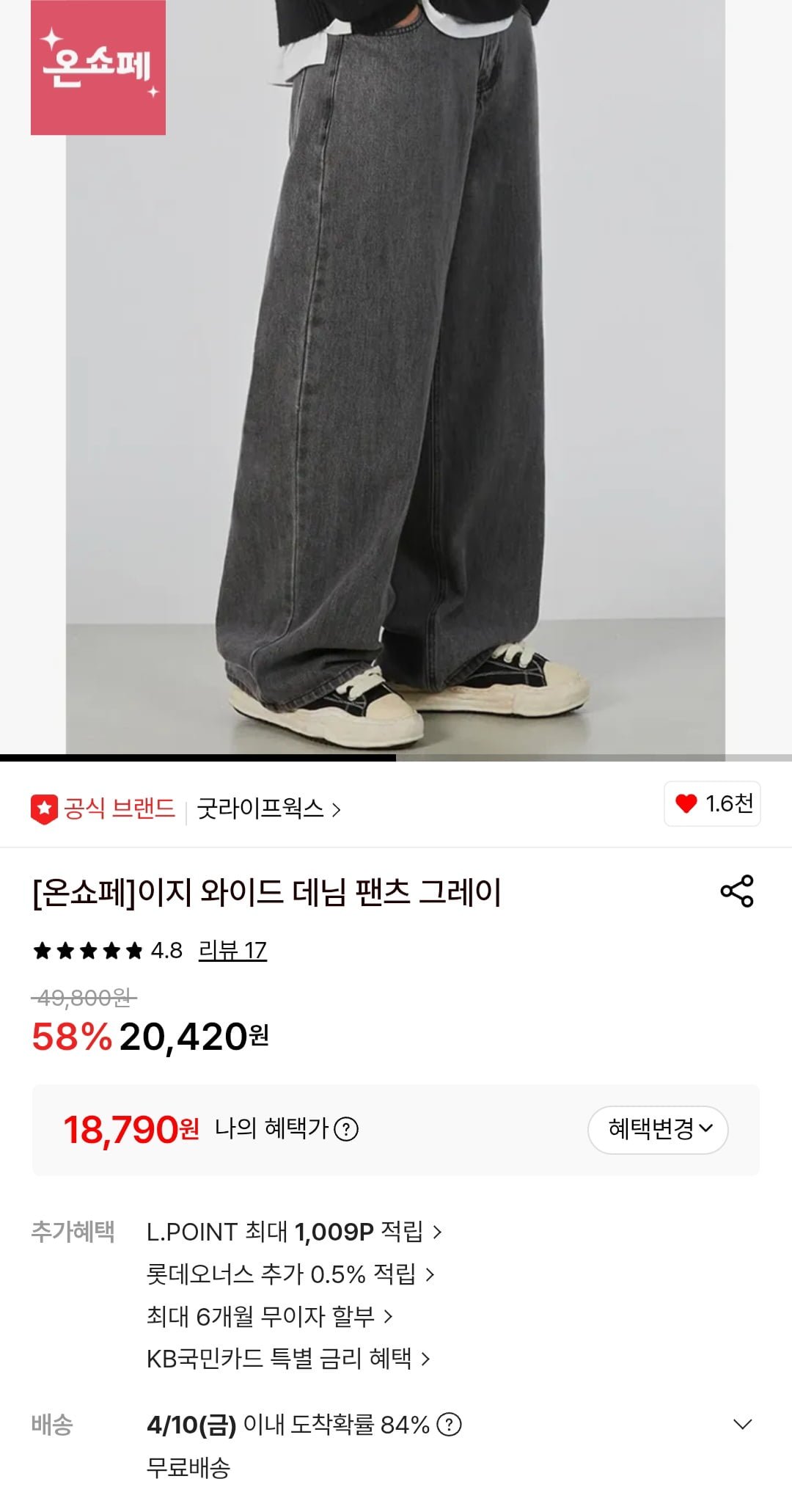
Task: Share the wide denim pants product
Action: 737,891
